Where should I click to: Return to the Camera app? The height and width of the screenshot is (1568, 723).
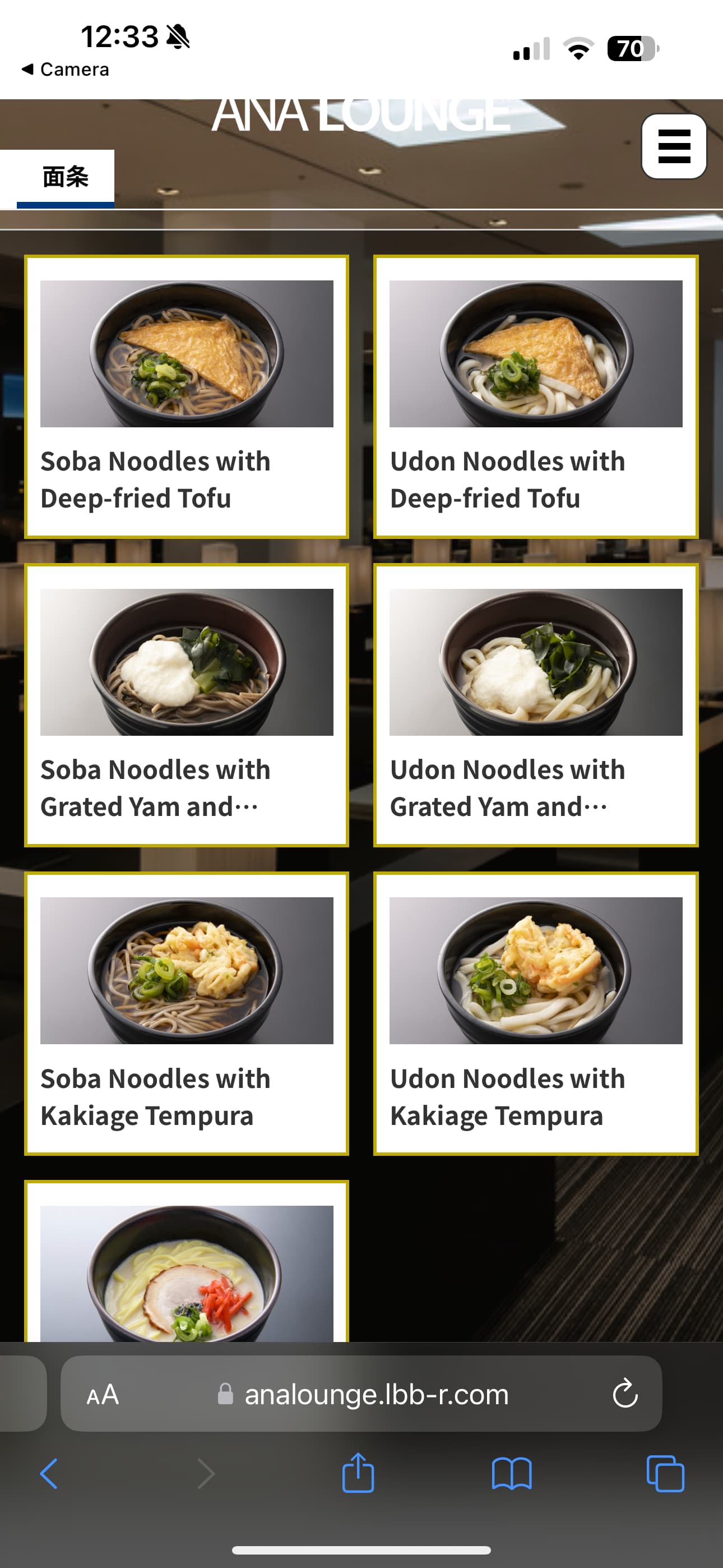pos(66,70)
